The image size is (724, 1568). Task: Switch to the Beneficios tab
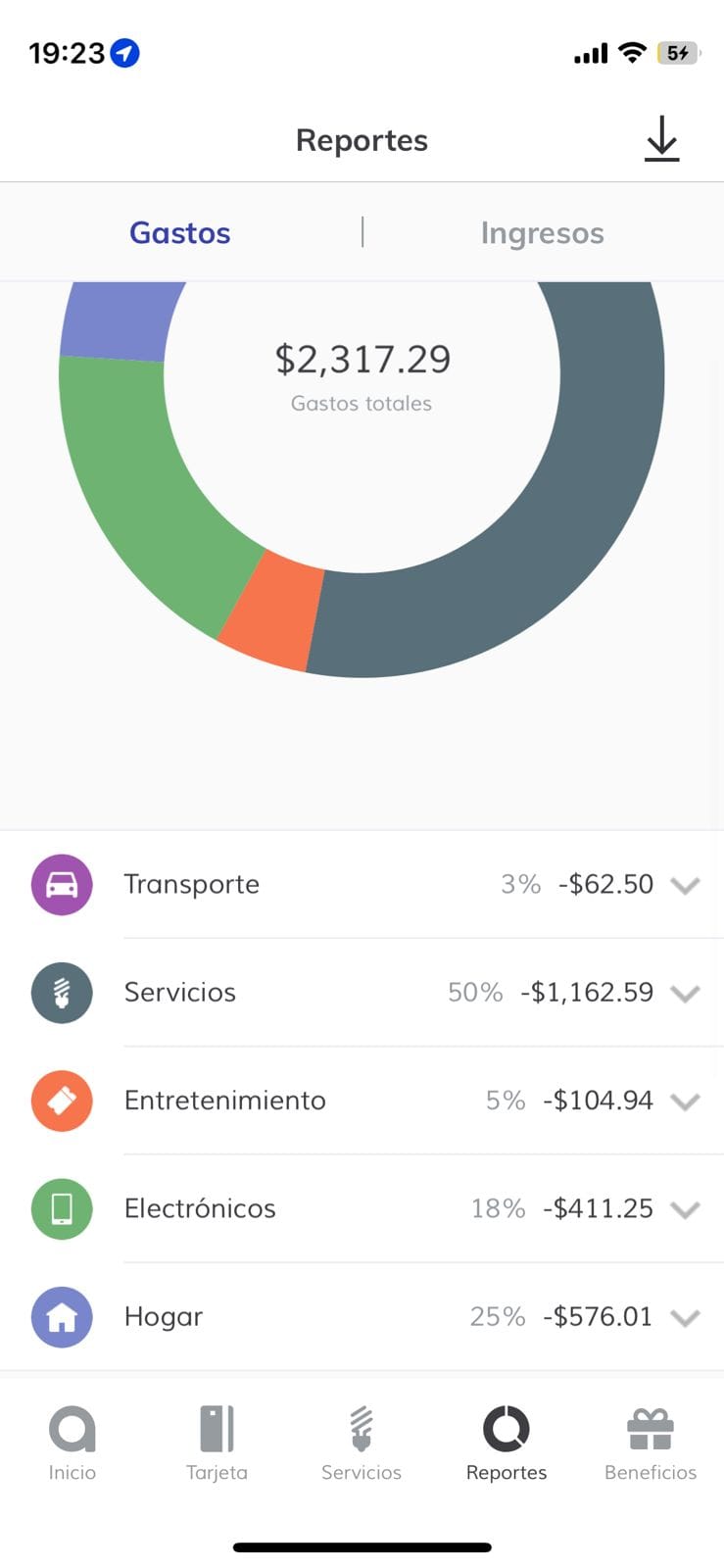(651, 1443)
